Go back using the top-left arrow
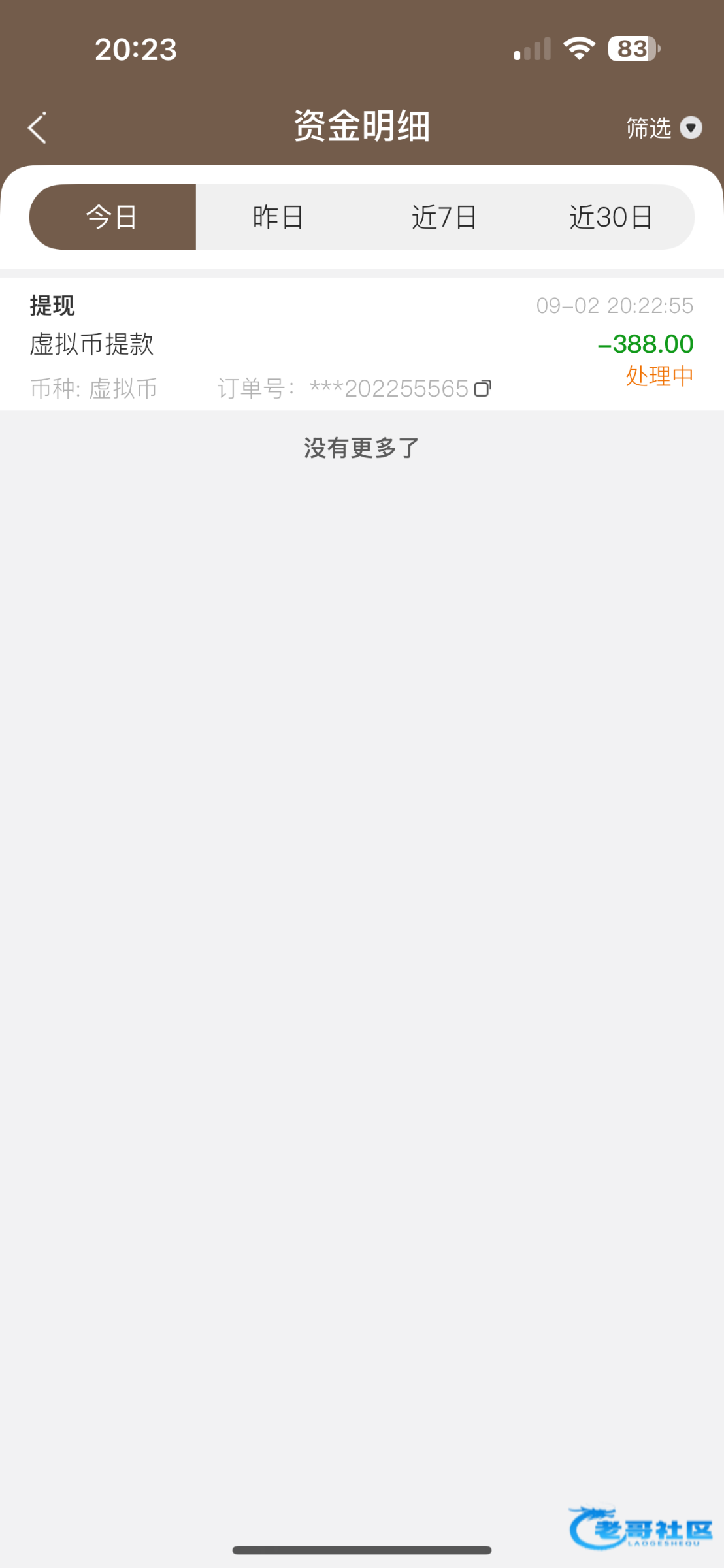 (37, 127)
